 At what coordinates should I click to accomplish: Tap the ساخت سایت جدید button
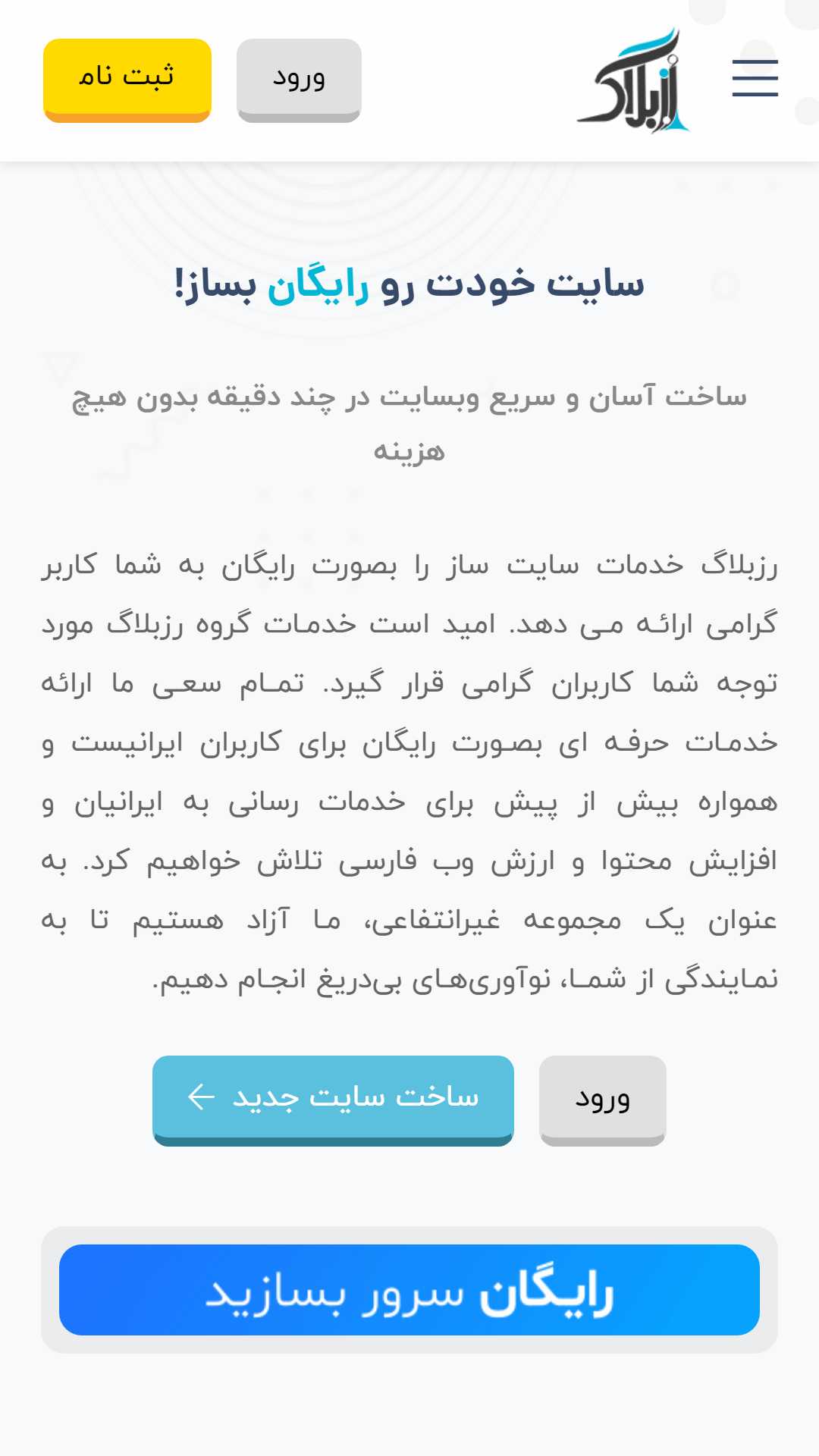tap(333, 1097)
